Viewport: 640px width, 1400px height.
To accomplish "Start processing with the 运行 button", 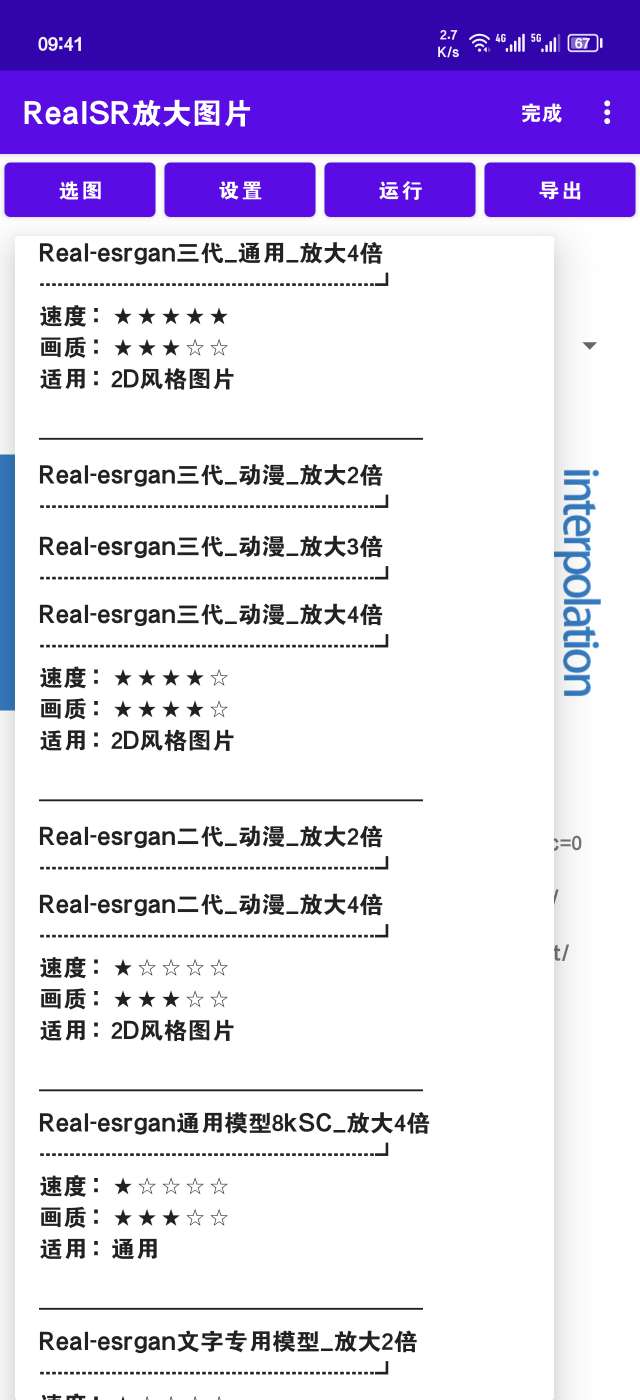I will coord(400,190).
